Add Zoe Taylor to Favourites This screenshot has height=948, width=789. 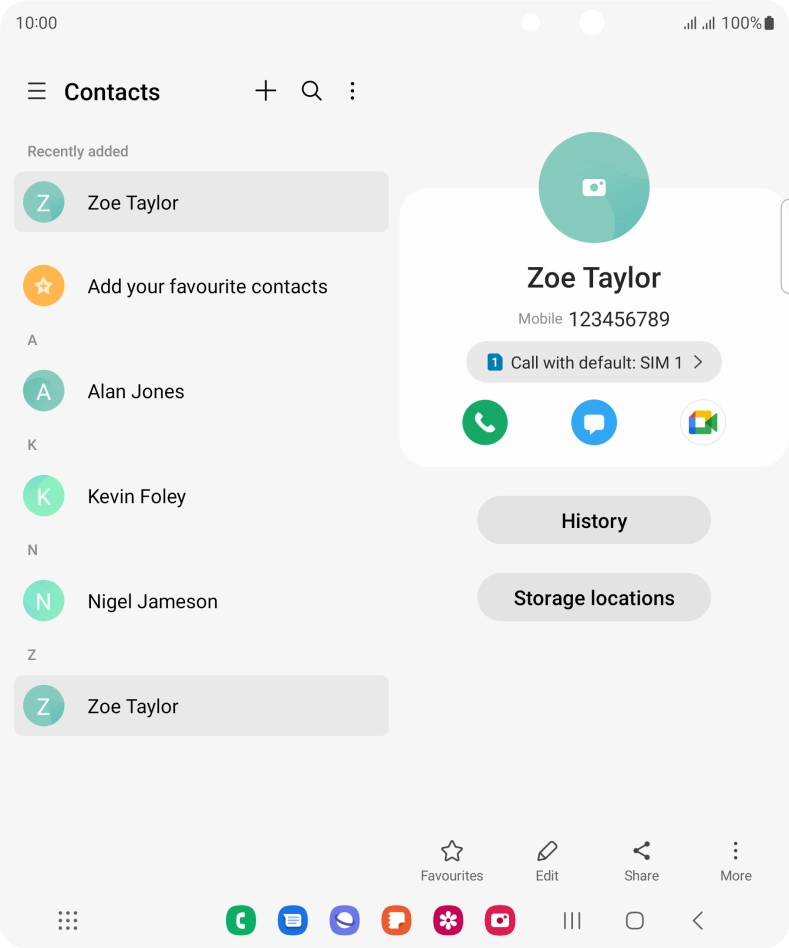pos(452,860)
